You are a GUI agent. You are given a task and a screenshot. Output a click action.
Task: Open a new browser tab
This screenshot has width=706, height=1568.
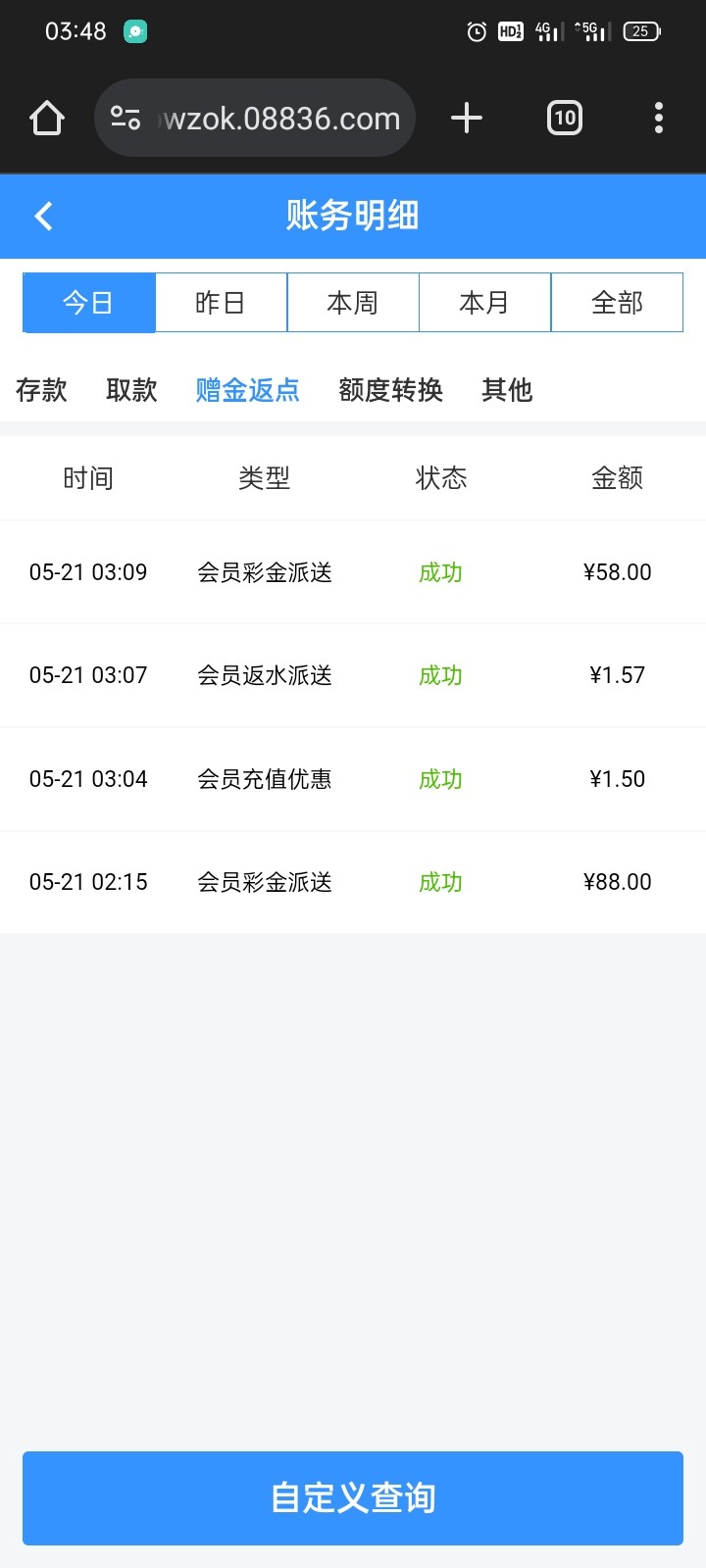click(x=467, y=119)
